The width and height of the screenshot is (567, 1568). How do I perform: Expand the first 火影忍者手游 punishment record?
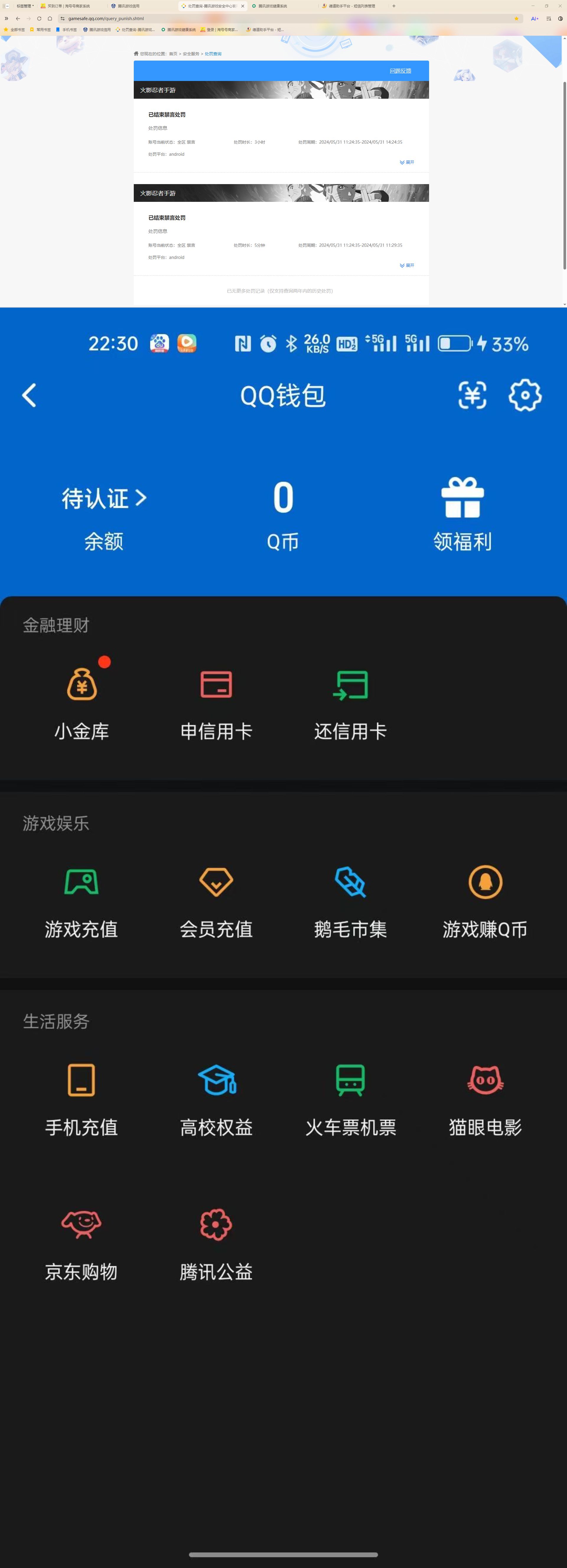pyautogui.click(x=406, y=162)
